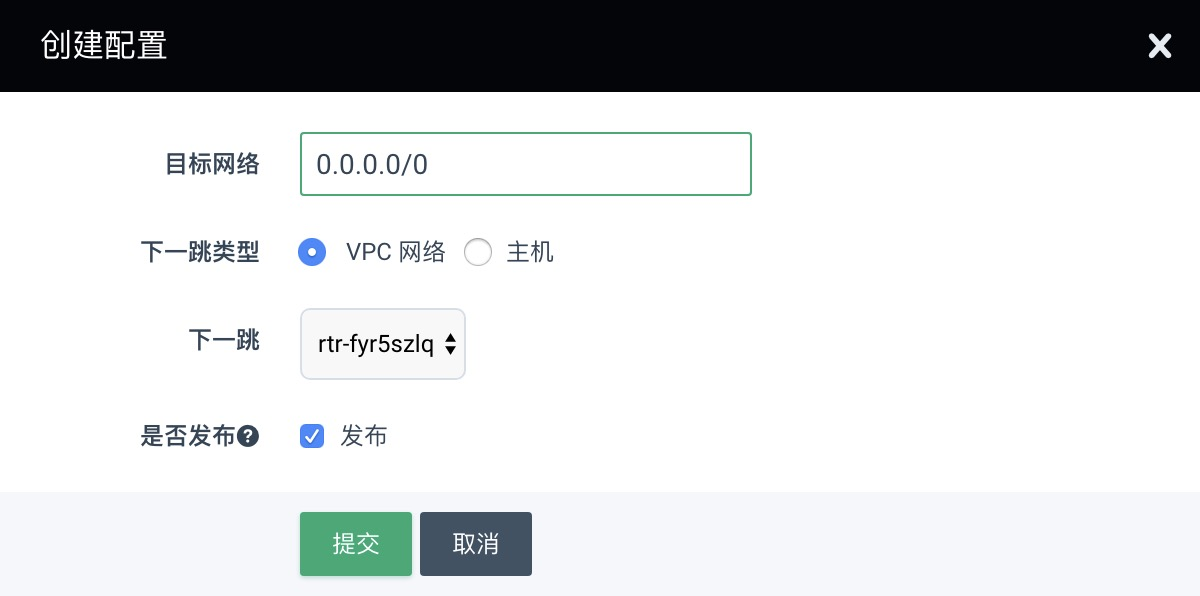Image resolution: width=1200 pixels, height=596 pixels.
Task: Cancel using the 取消 button
Action: (x=475, y=544)
